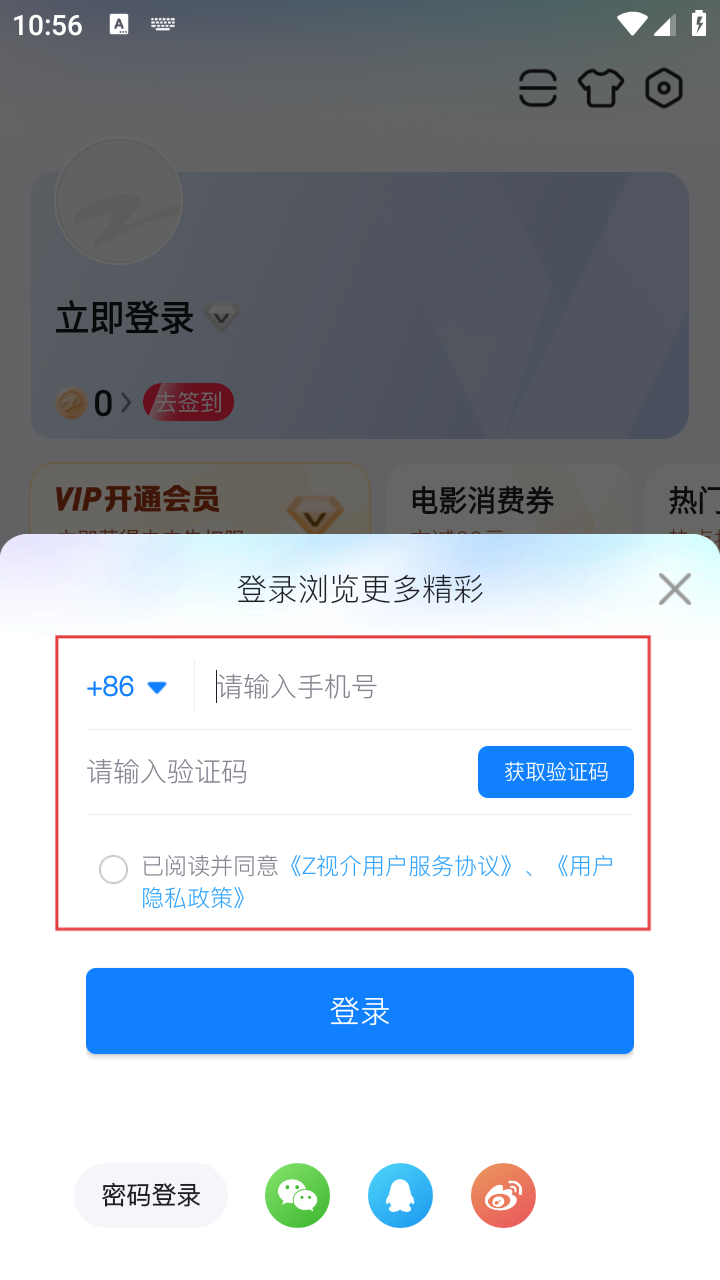
Task: Close the login bottom sheet
Action: (675, 589)
